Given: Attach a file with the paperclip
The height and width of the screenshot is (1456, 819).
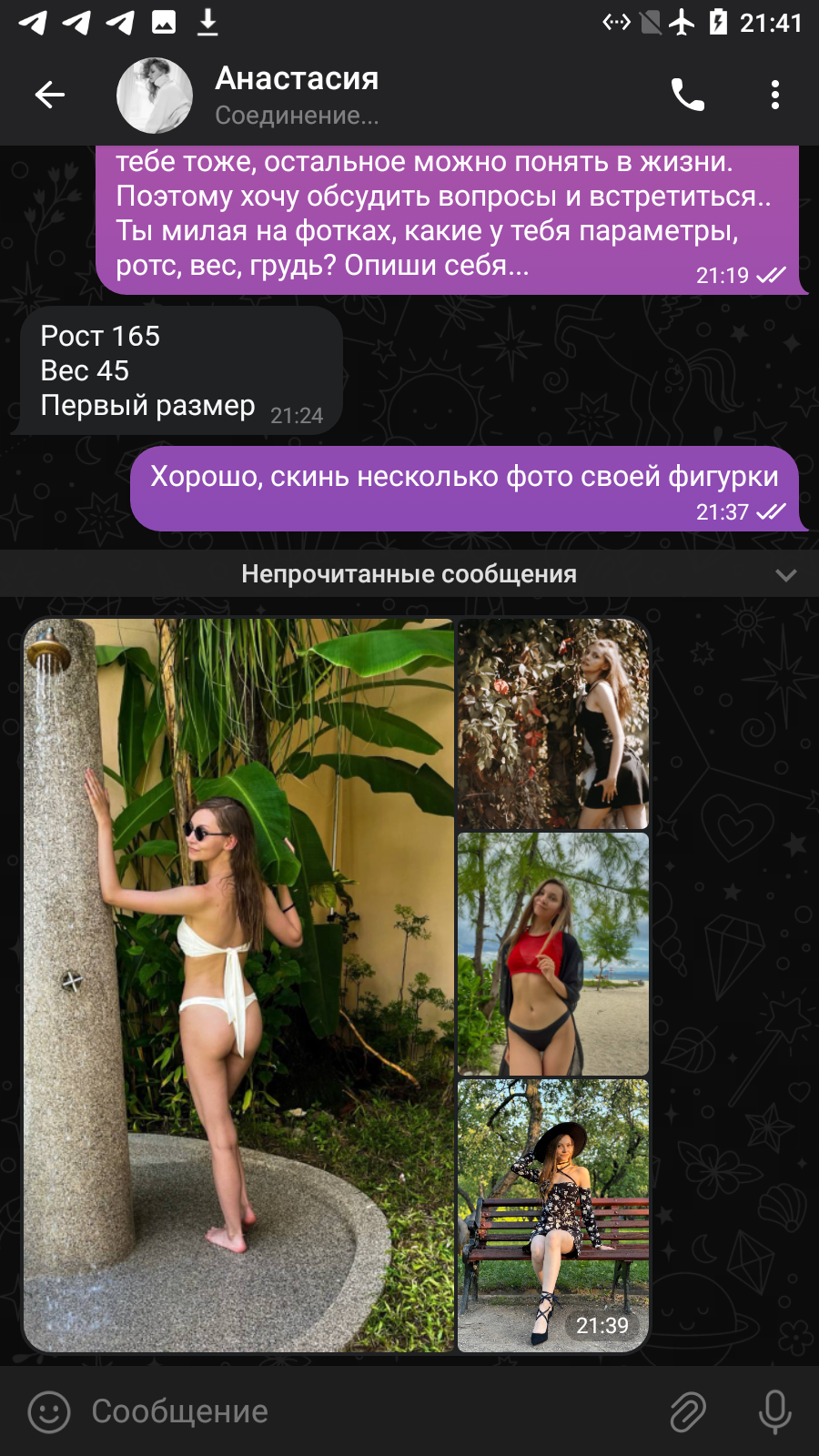Looking at the screenshot, I should click(688, 1412).
